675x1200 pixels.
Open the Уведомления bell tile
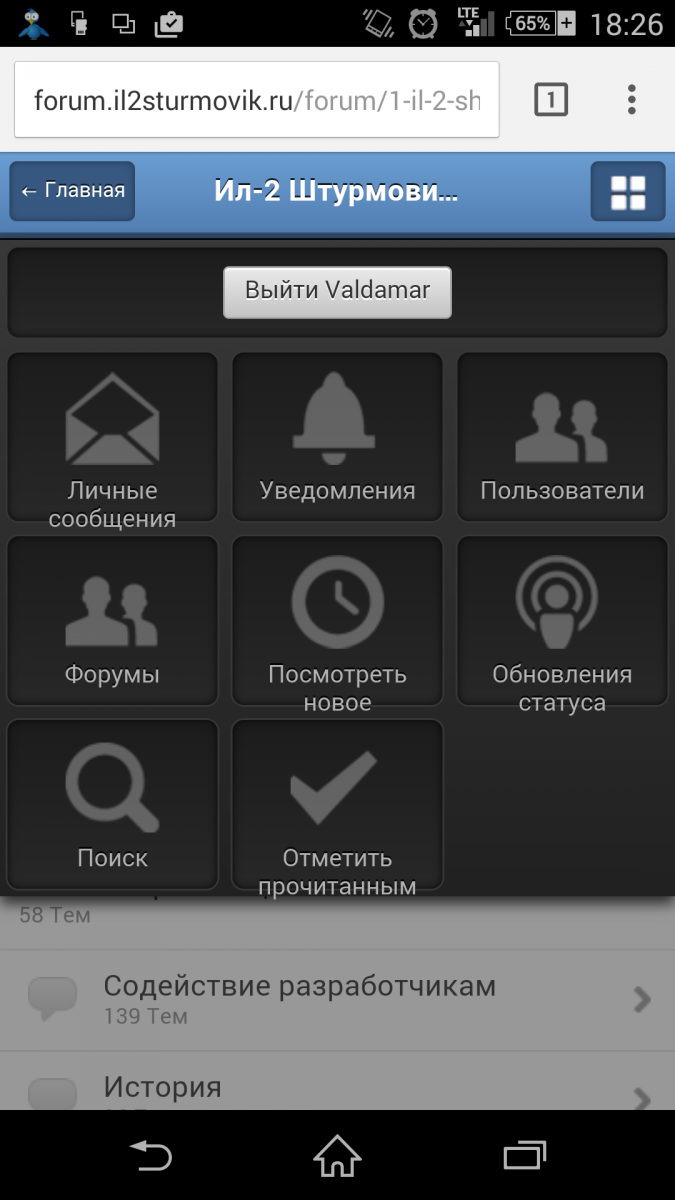(337, 437)
